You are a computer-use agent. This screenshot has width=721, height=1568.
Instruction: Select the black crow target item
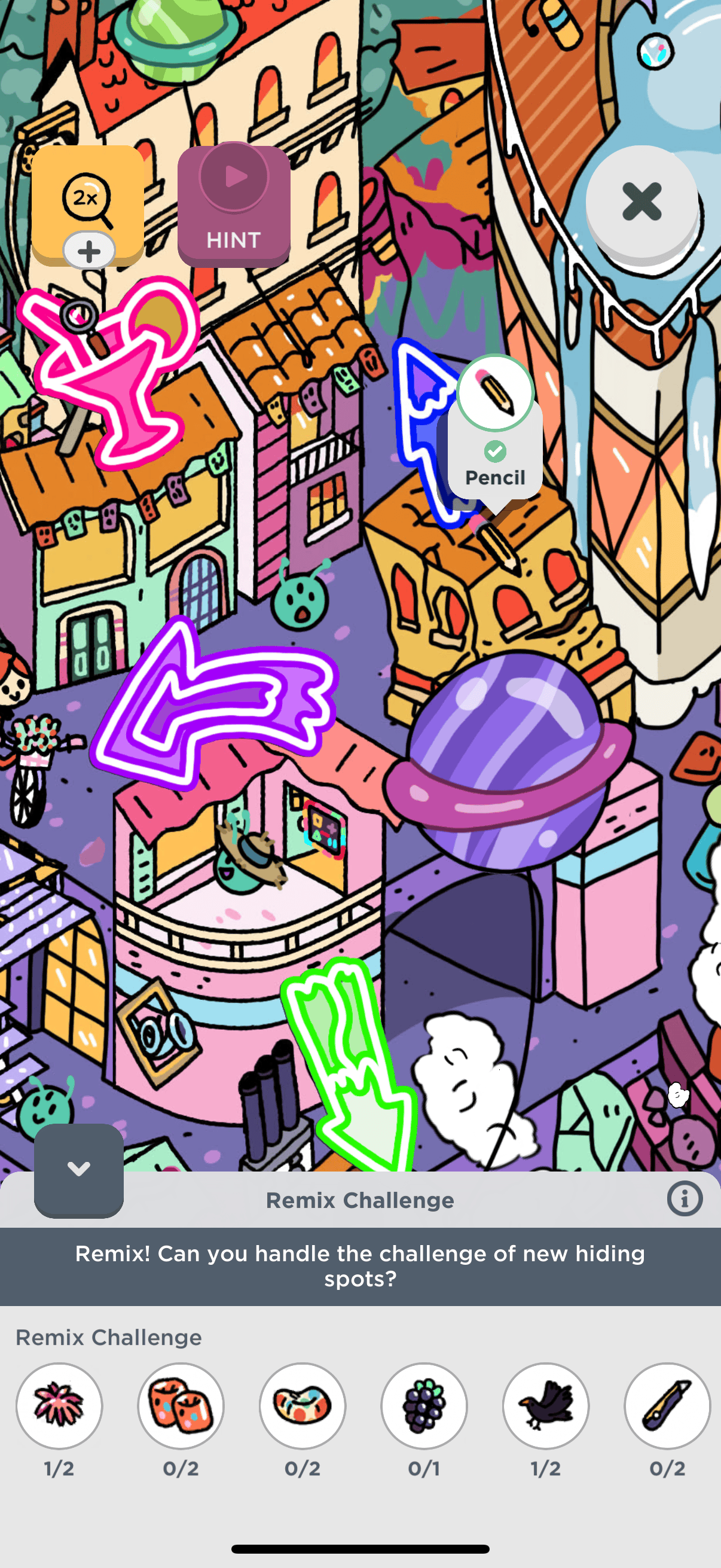546,1405
